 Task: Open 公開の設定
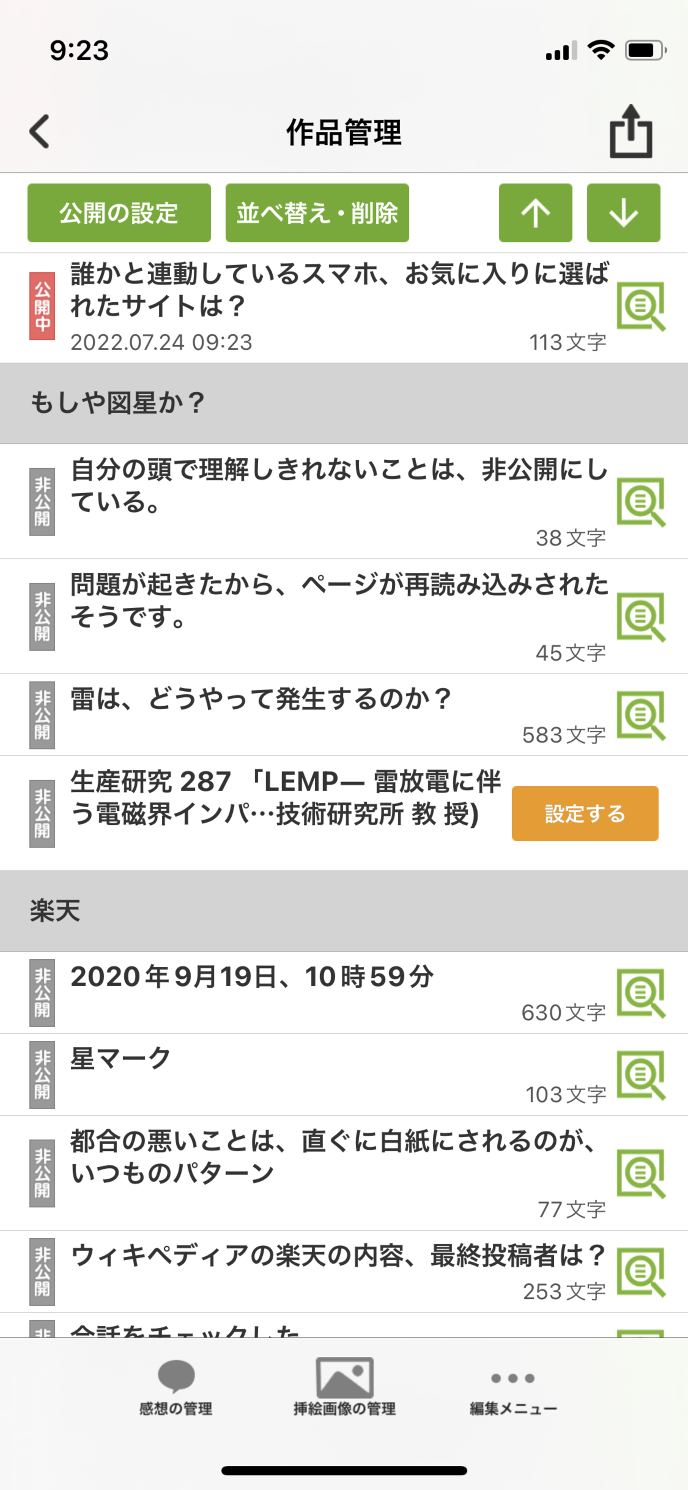(x=119, y=213)
